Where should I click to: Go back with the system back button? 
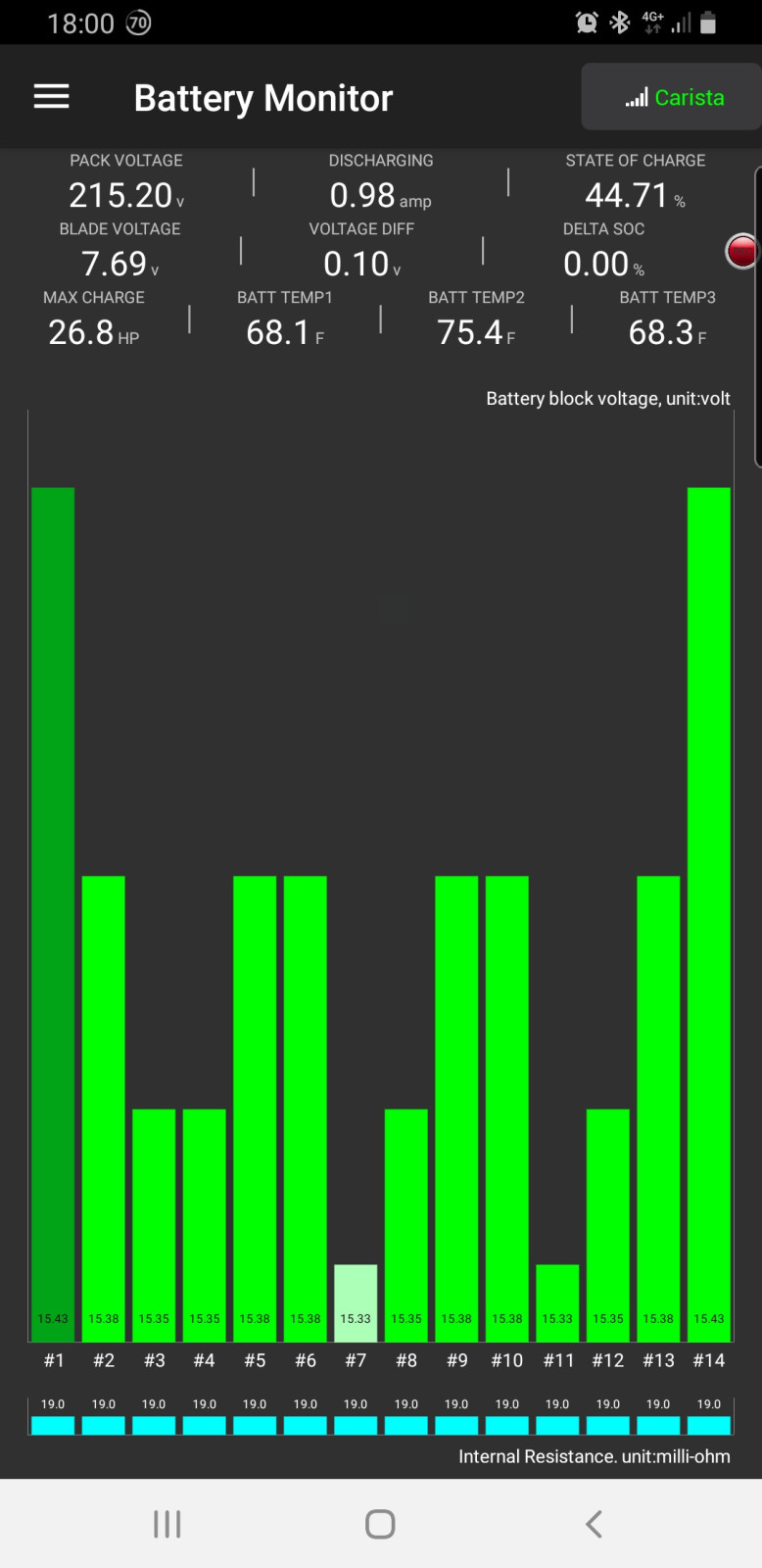(x=594, y=1524)
